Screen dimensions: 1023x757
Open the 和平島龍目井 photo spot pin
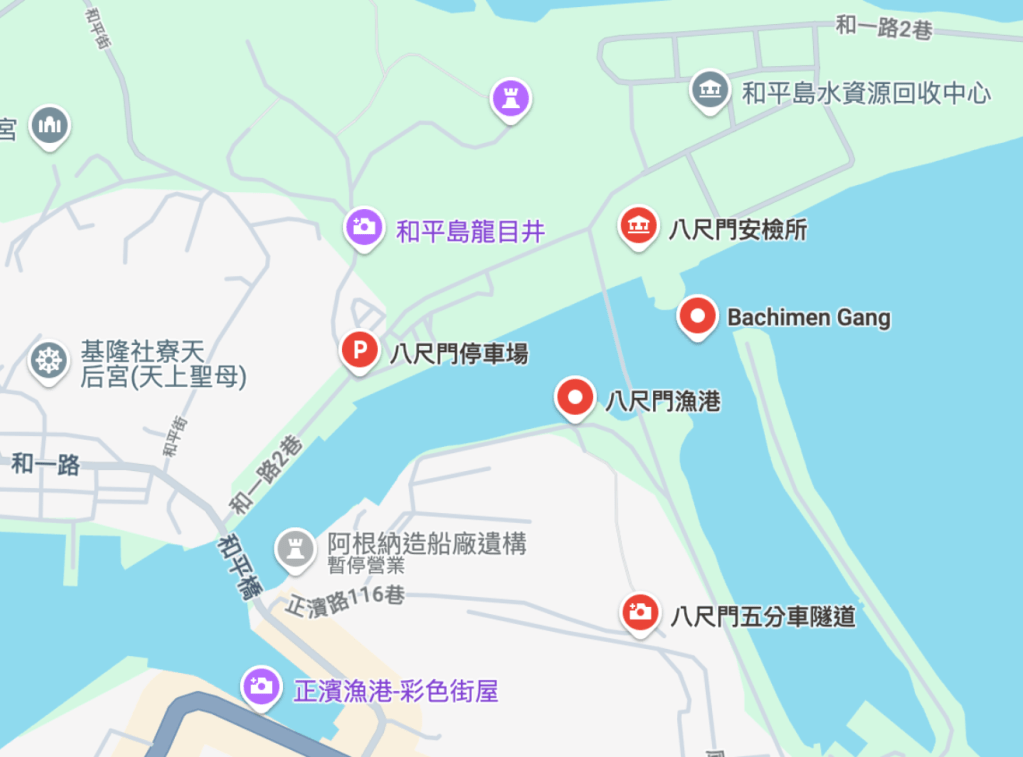click(363, 227)
